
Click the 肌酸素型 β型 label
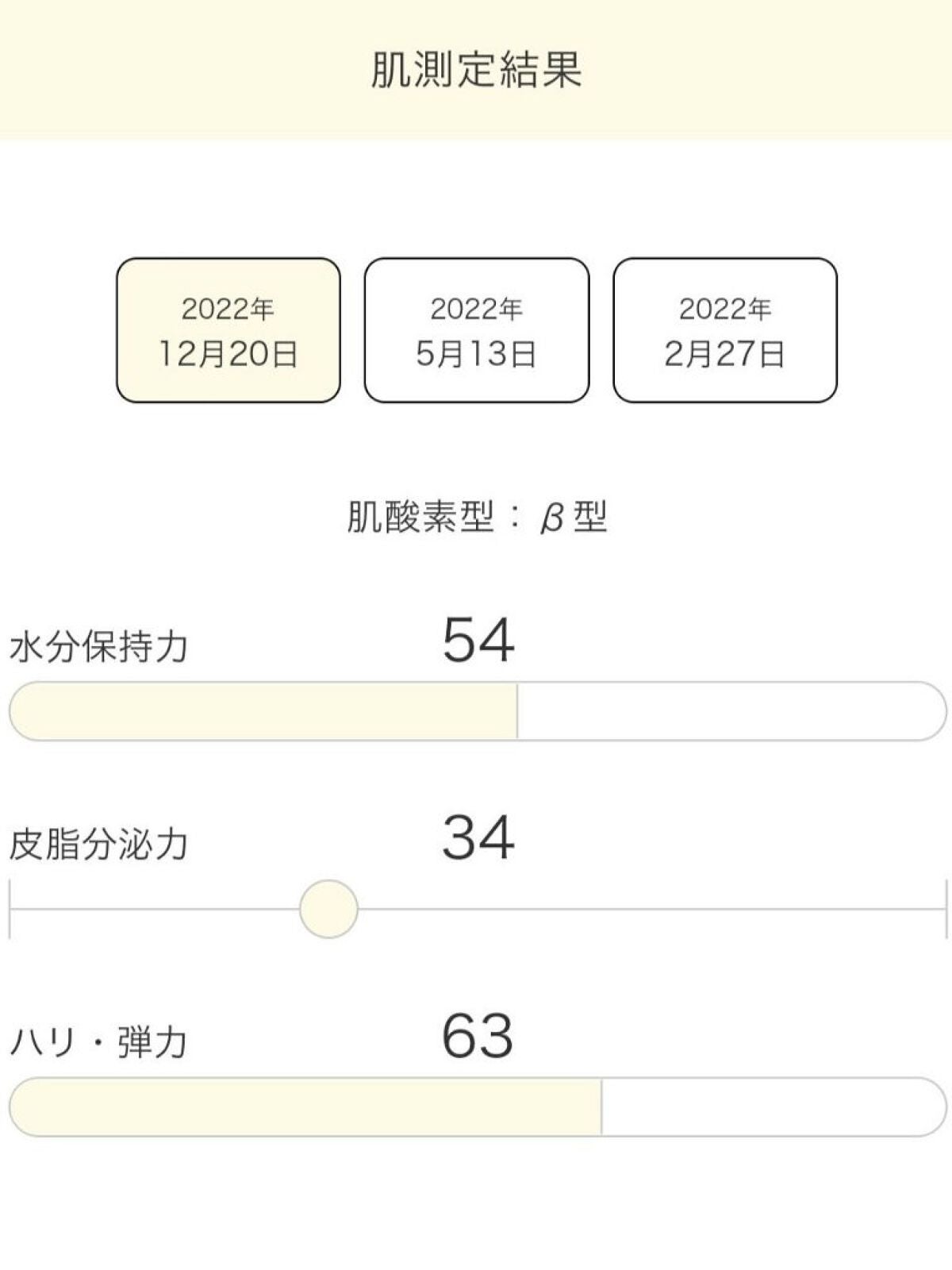tap(476, 516)
